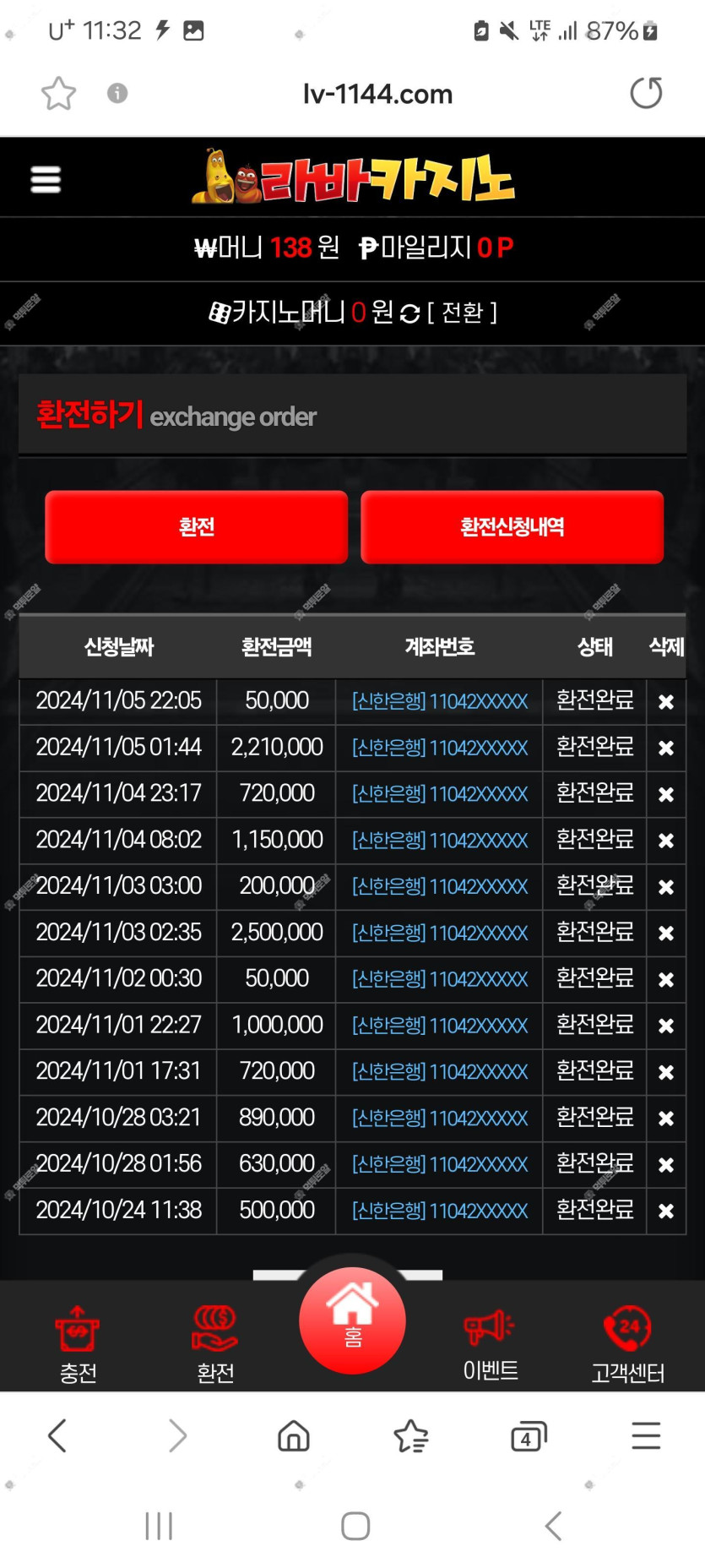The height and width of the screenshot is (1568, 705).
Task: Open the browser bookmarks list
Action: 411,1436
